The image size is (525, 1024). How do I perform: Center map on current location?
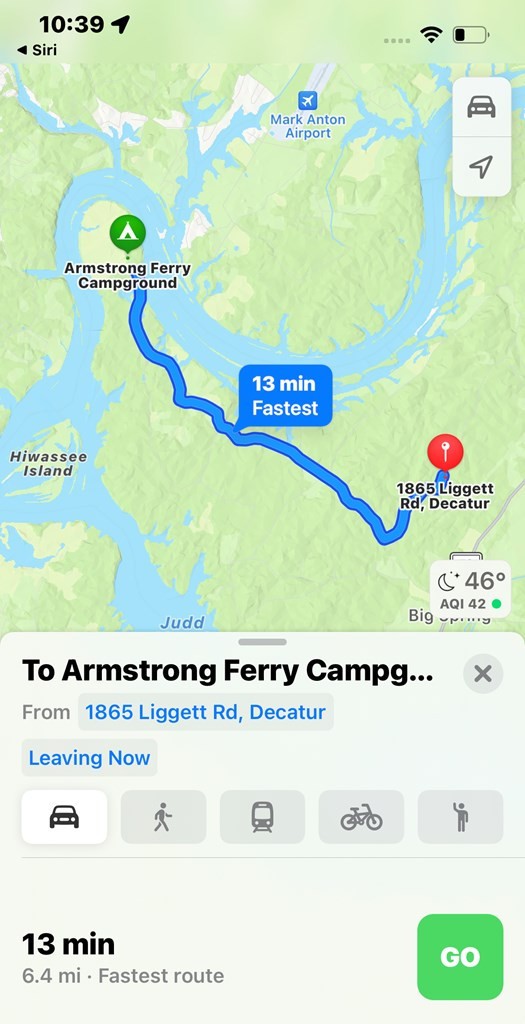[481, 167]
